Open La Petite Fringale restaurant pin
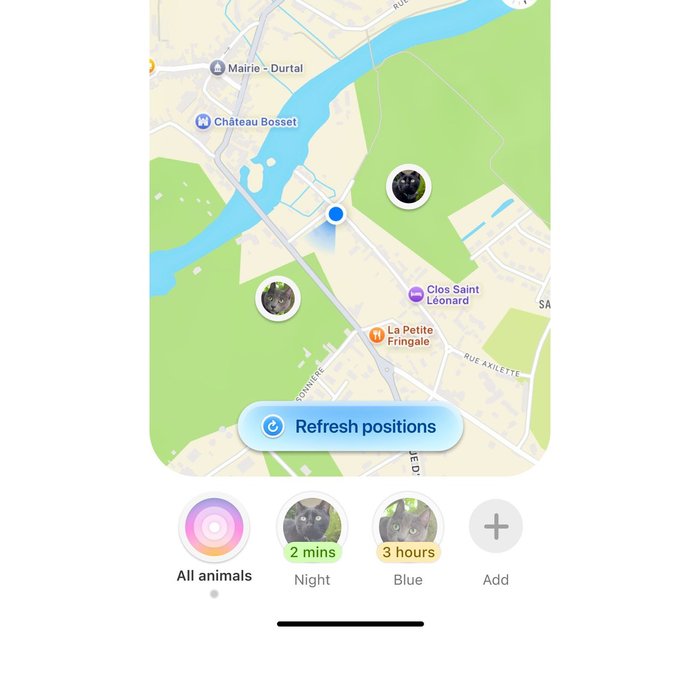700x700 pixels. point(377,335)
